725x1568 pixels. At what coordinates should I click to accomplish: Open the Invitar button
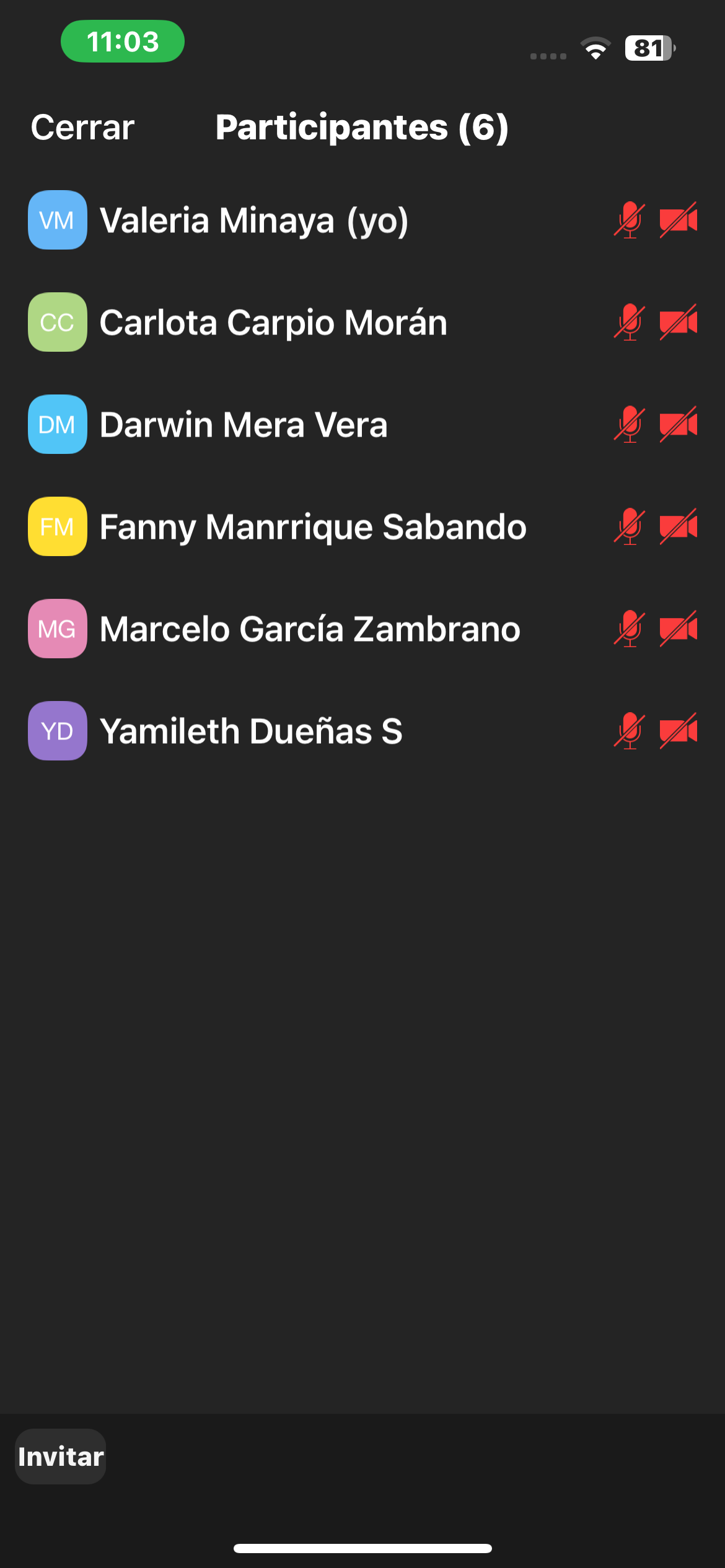coord(61,1457)
